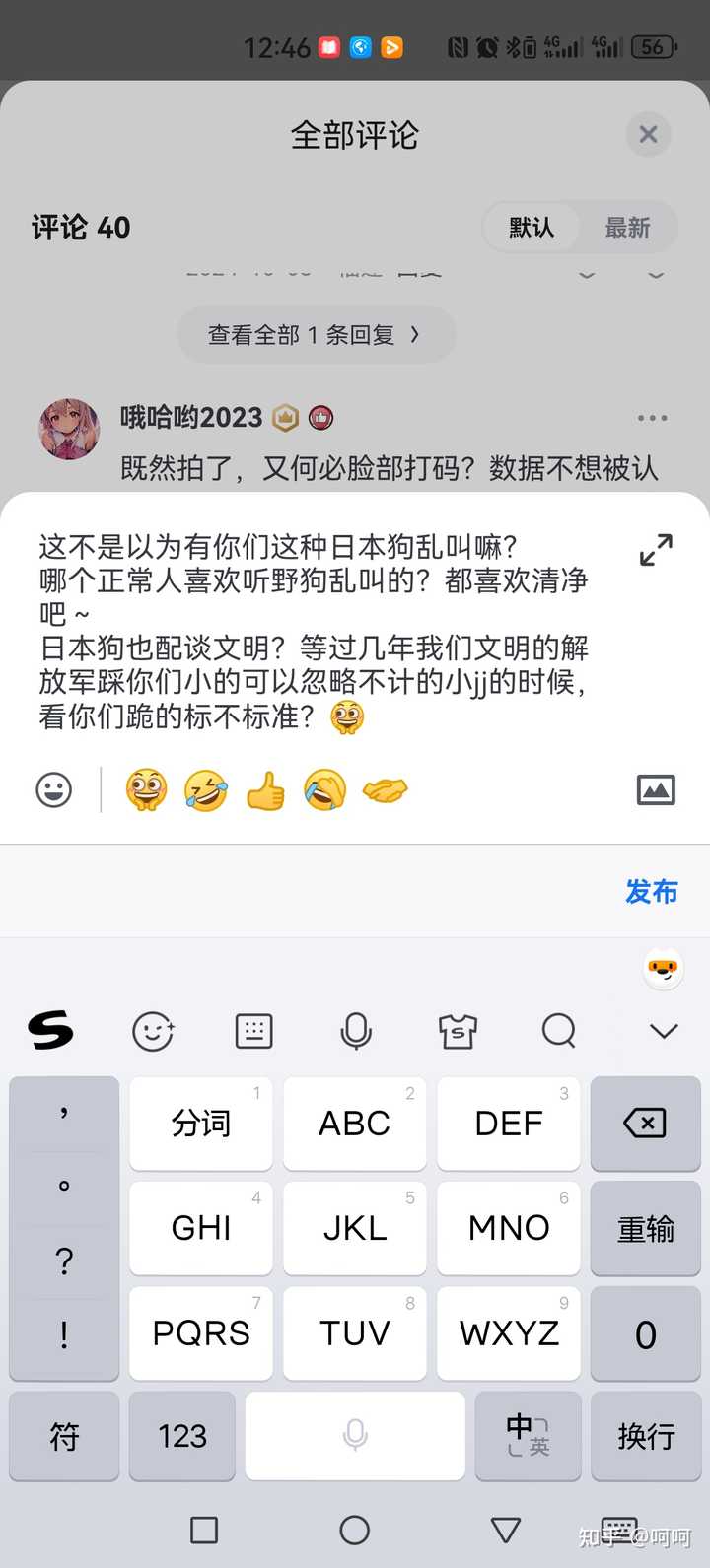Open keyboard voice input microphone
The width and height of the screenshot is (710, 1568).
pyautogui.click(x=356, y=1031)
